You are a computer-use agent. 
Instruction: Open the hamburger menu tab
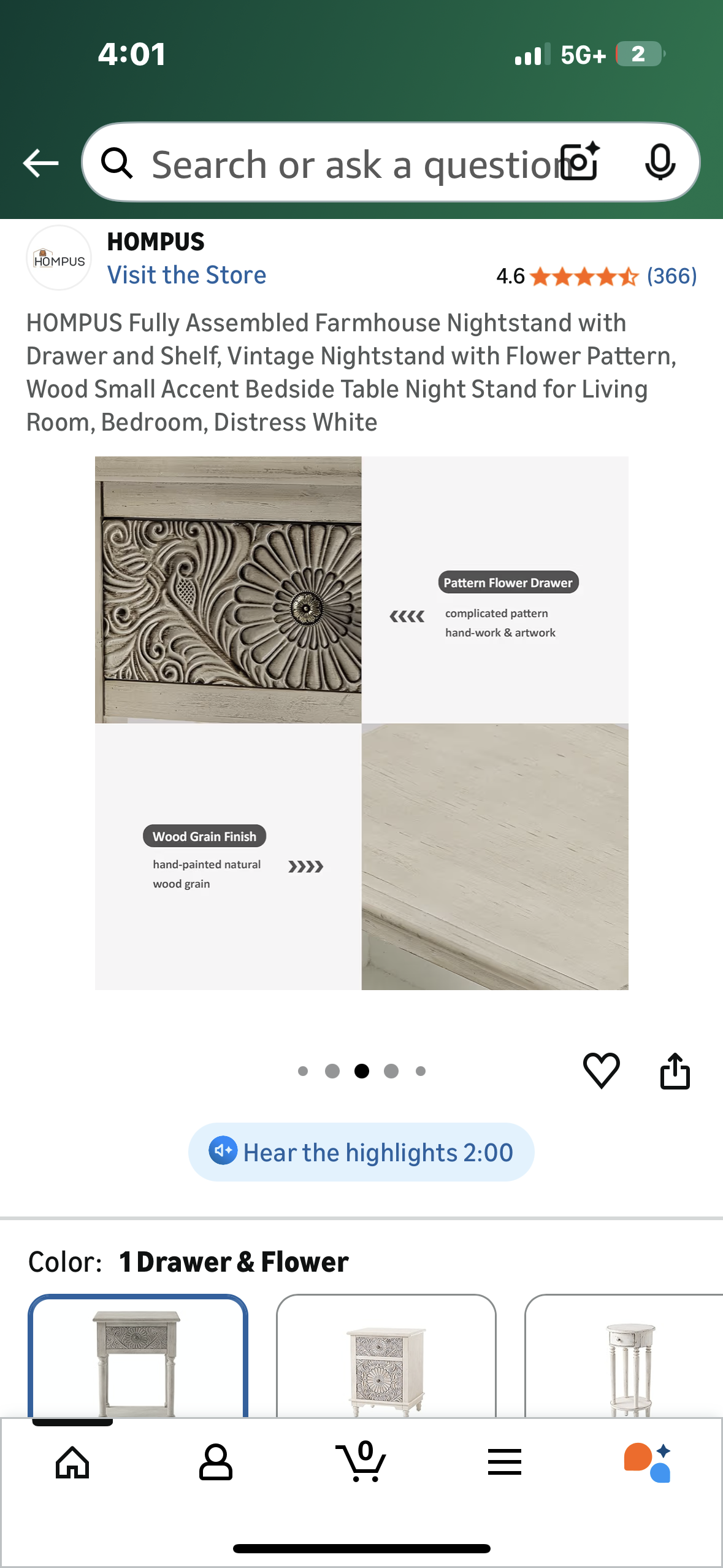(505, 1462)
